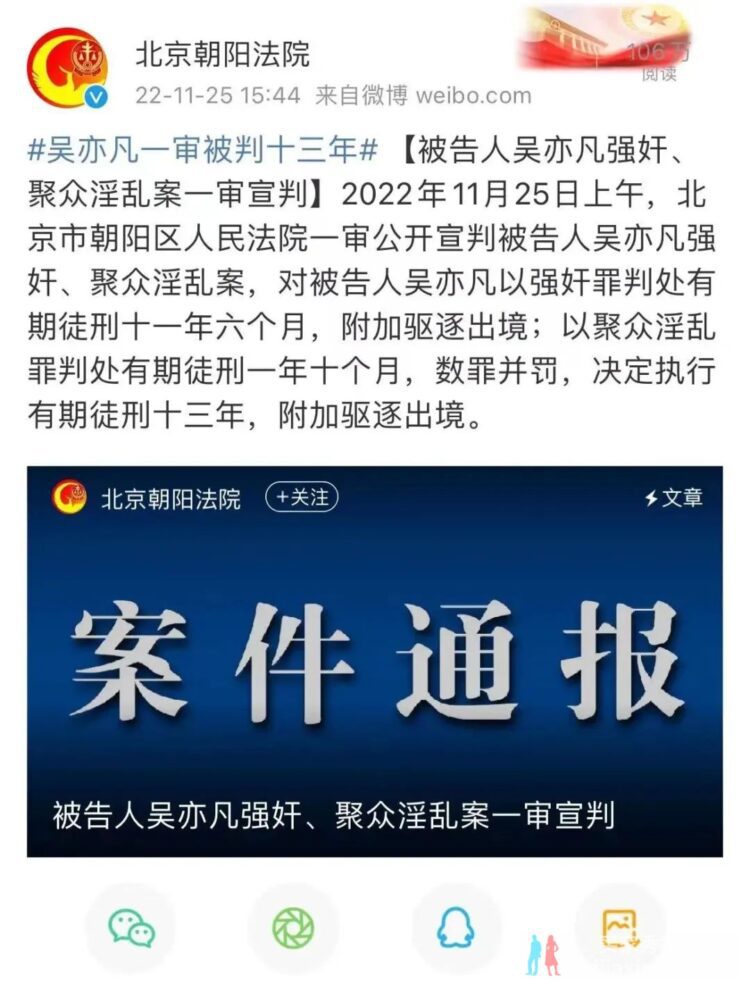Open the #吴亦凡一审被判十三年# hashtag topic
Image resolution: width=750 pixels, height=992 pixels.
point(202,151)
